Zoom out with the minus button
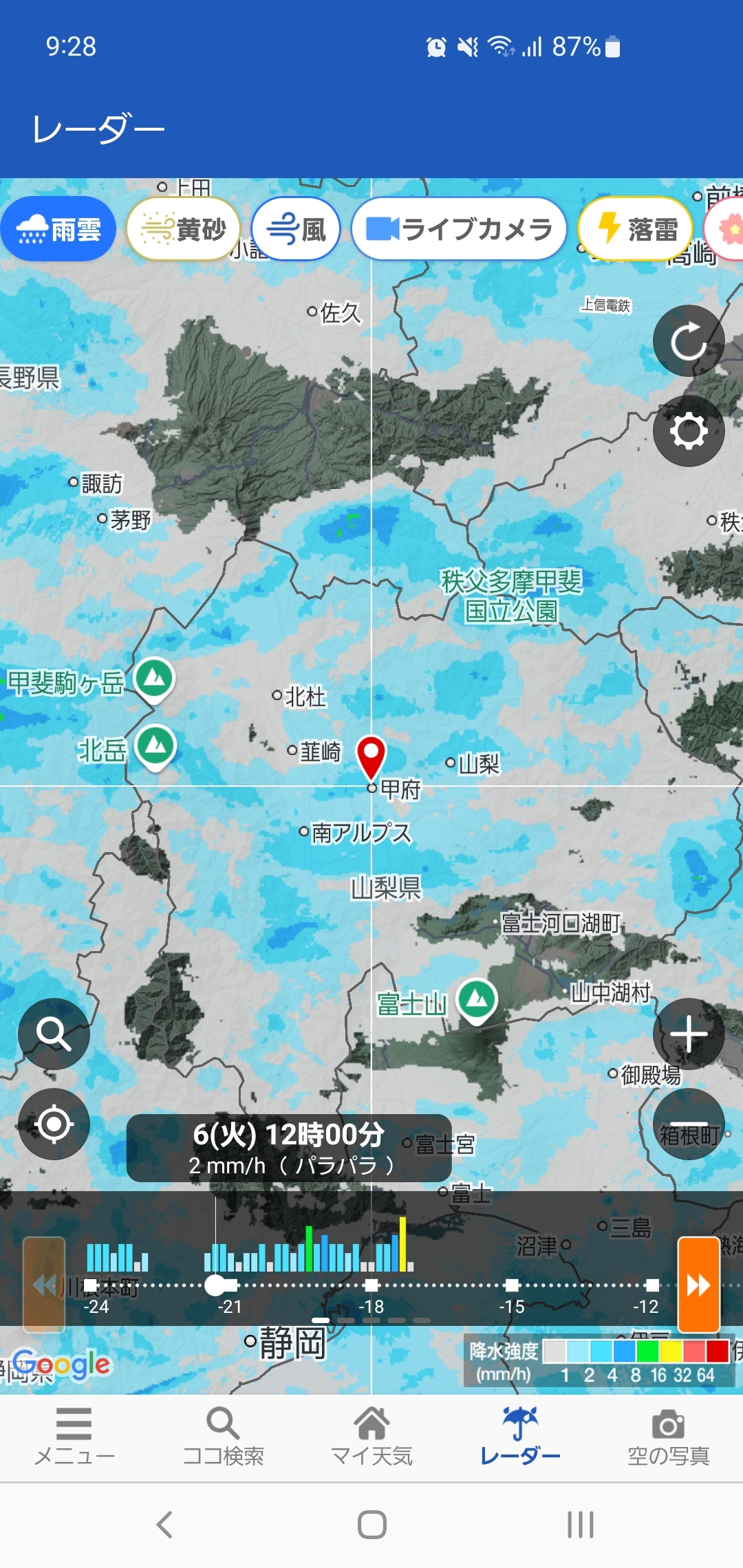 pyautogui.click(x=688, y=1124)
